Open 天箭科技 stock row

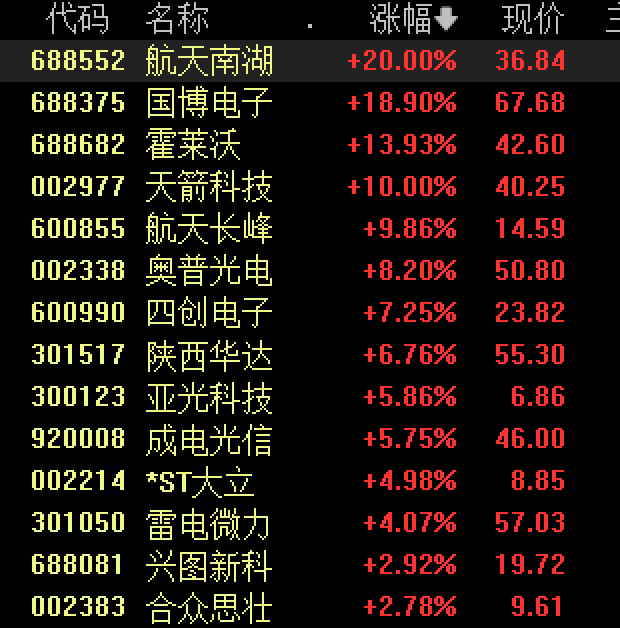(x=209, y=187)
